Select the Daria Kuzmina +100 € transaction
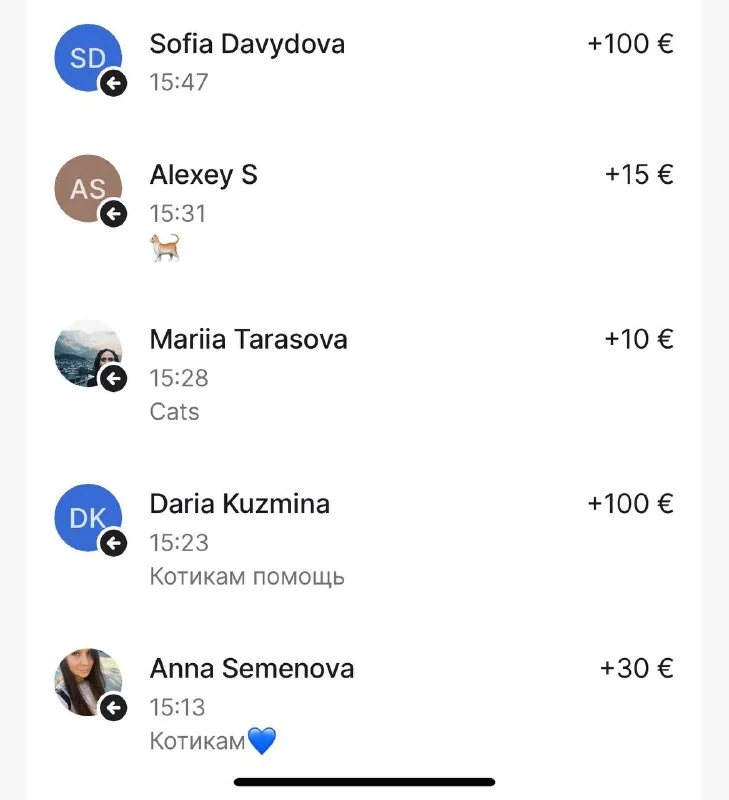 click(x=364, y=540)
